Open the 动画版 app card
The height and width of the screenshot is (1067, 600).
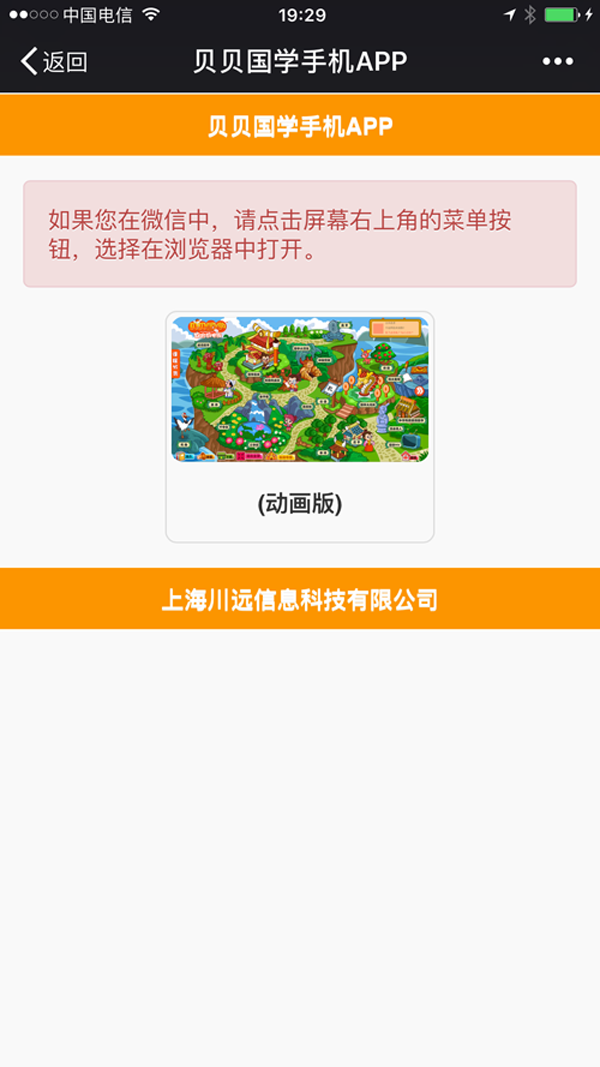[300, 427]
